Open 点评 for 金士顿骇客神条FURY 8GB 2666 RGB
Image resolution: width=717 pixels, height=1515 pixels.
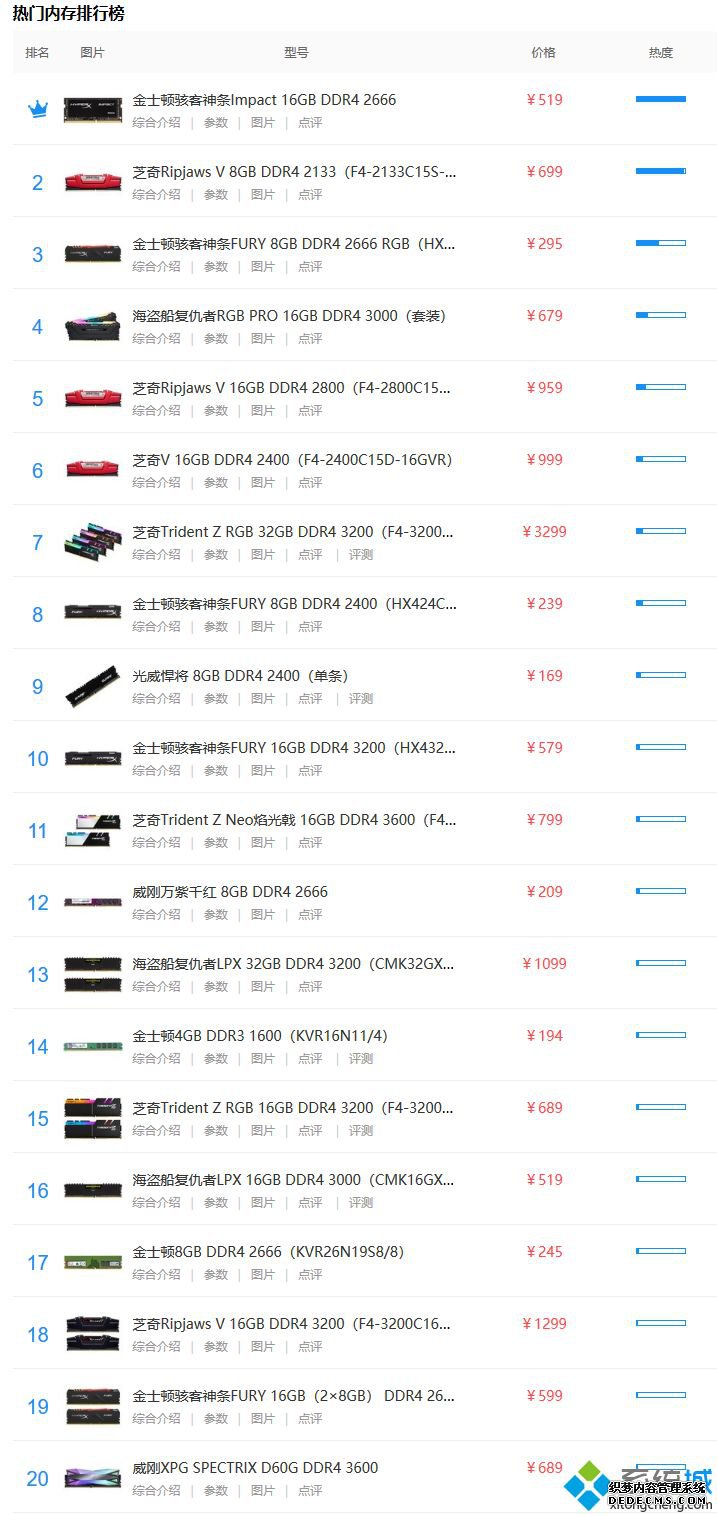click(x=310, y=267)
